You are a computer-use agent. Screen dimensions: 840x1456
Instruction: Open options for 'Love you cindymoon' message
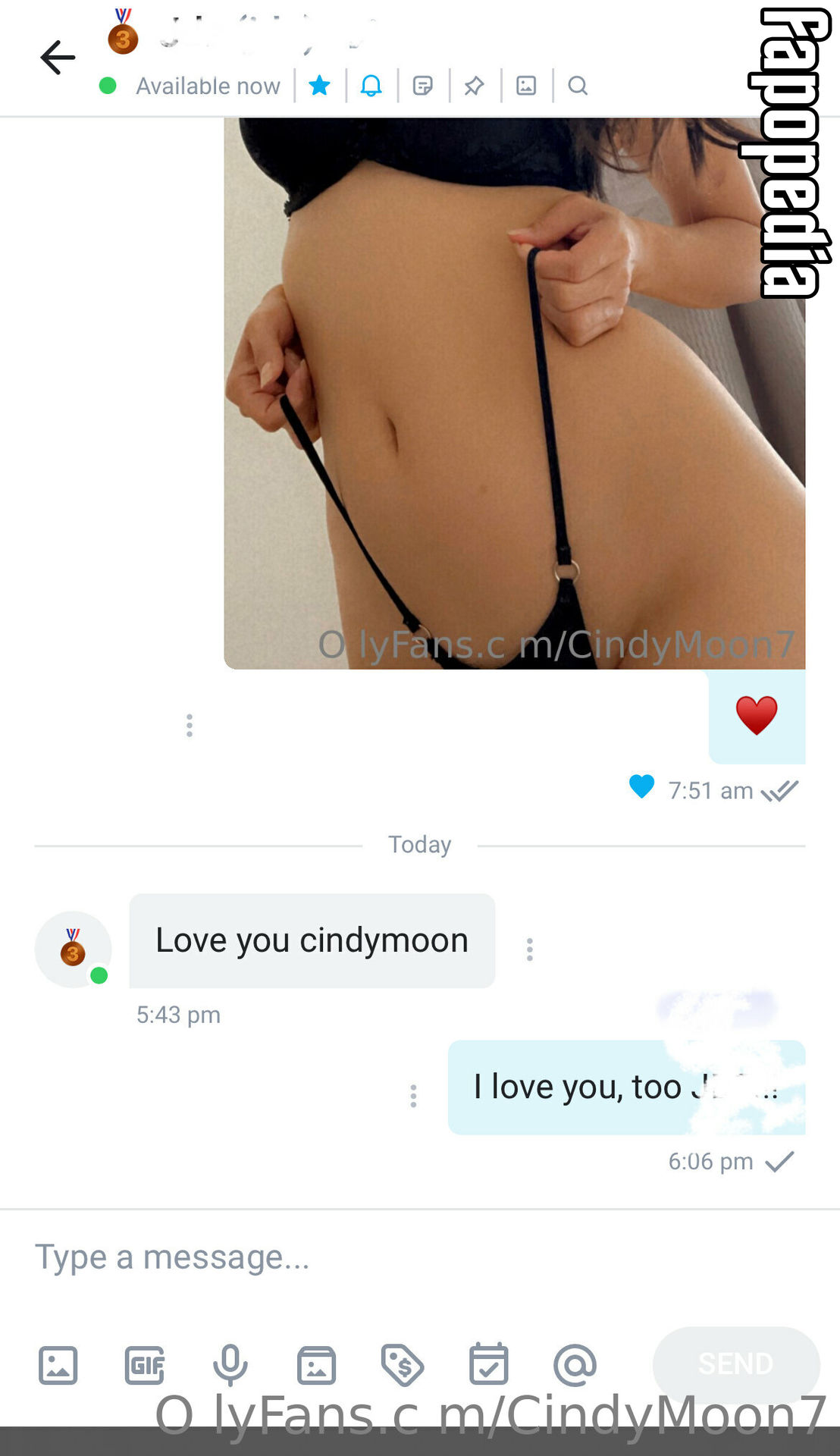pyautogui.click(x=530, y=949)
